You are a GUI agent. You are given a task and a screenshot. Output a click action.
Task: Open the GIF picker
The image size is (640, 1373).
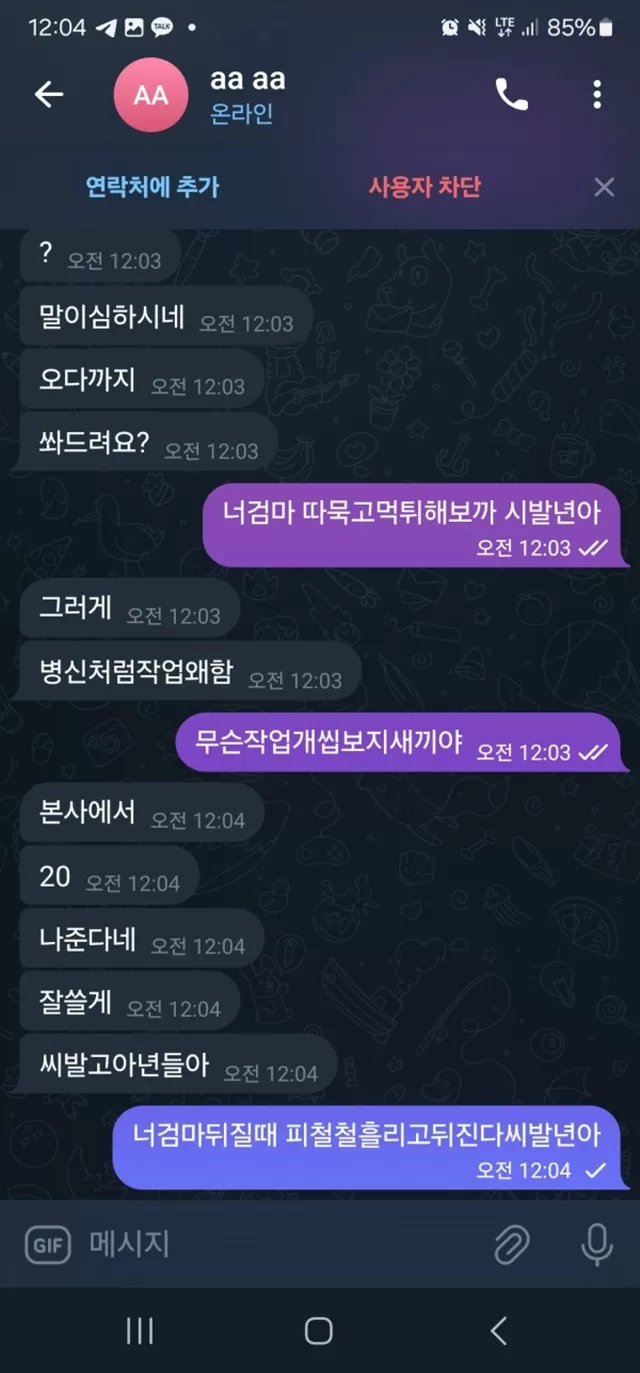tap(48, 1246)
